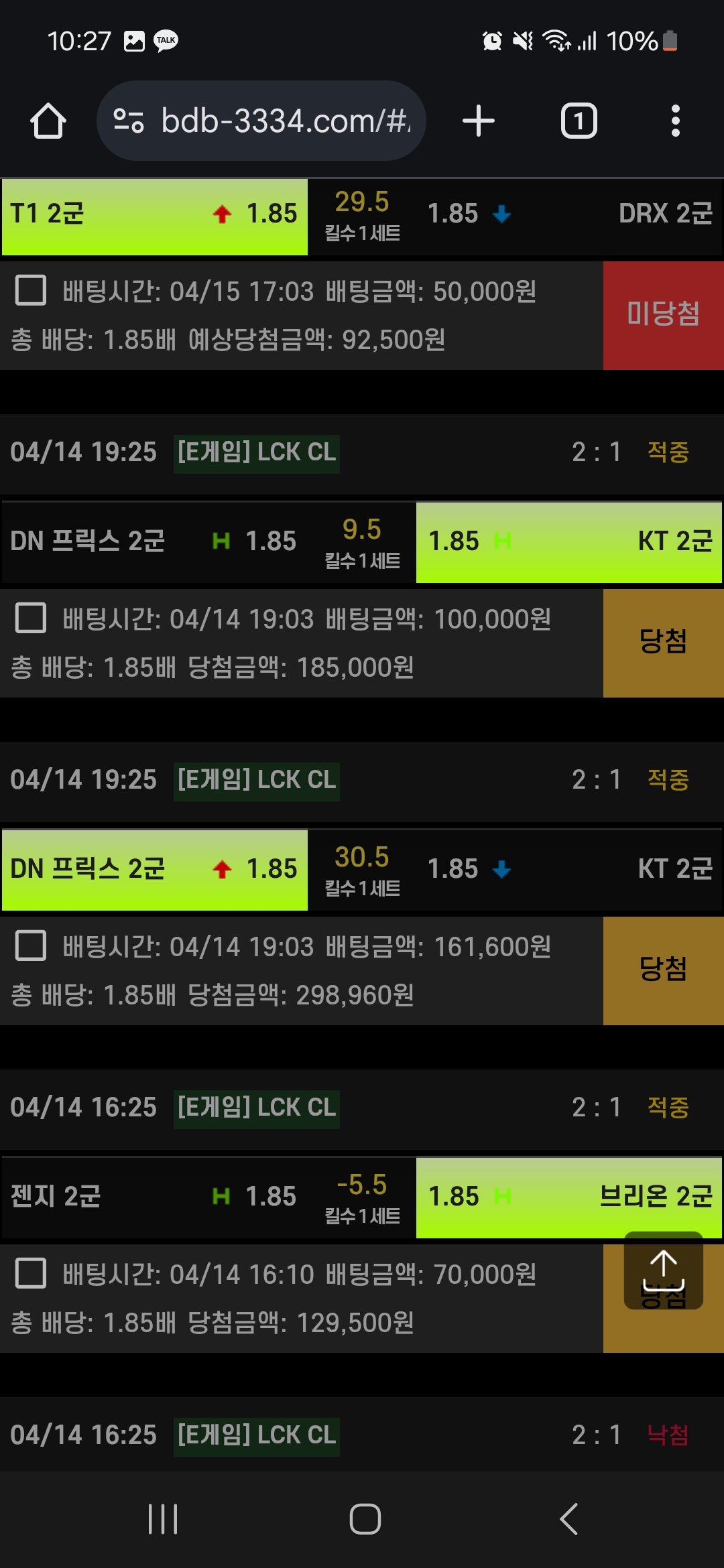This screenshot has height=1568, width=724.
Task: Go back with the system back button
Action: [568, 1519]
